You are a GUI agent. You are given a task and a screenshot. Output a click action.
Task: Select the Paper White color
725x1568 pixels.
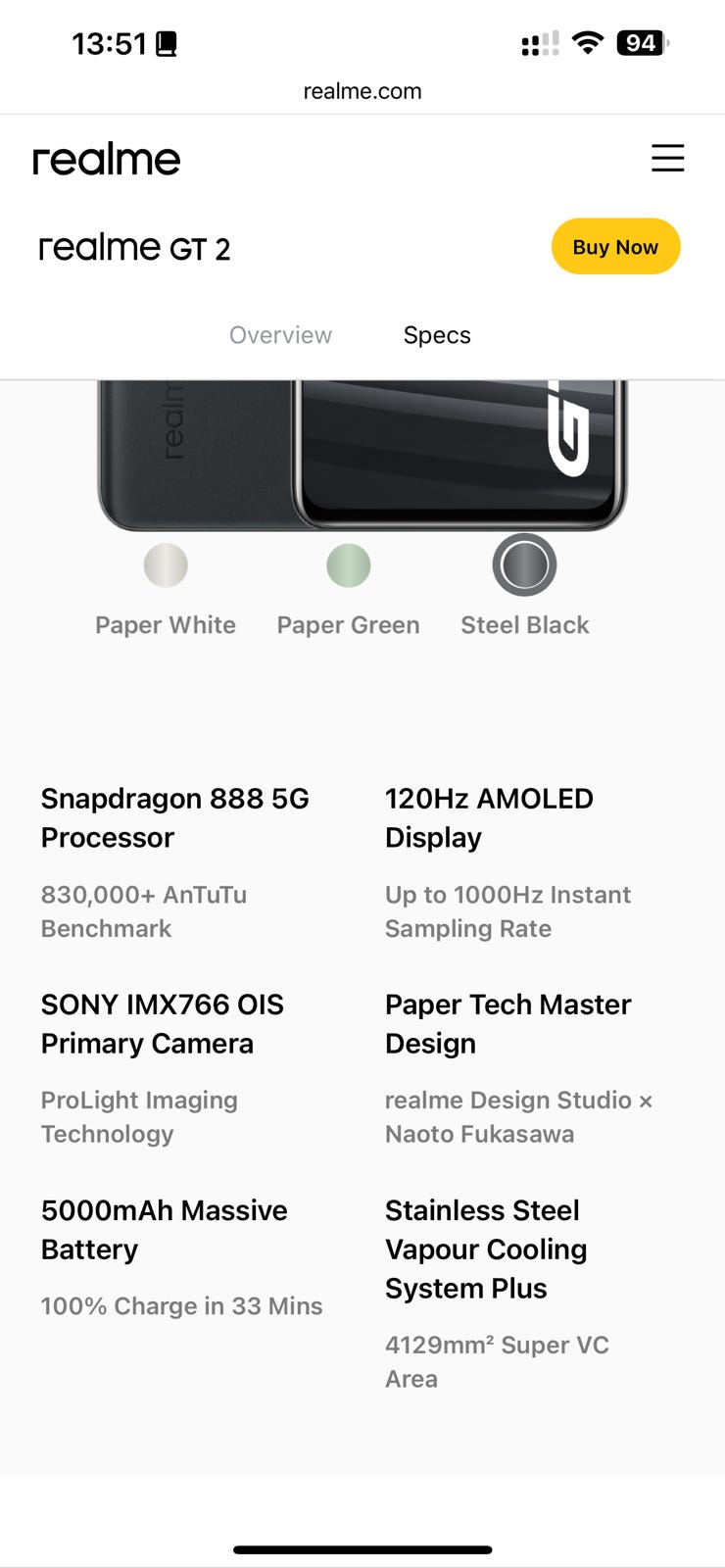pos(166,565)
